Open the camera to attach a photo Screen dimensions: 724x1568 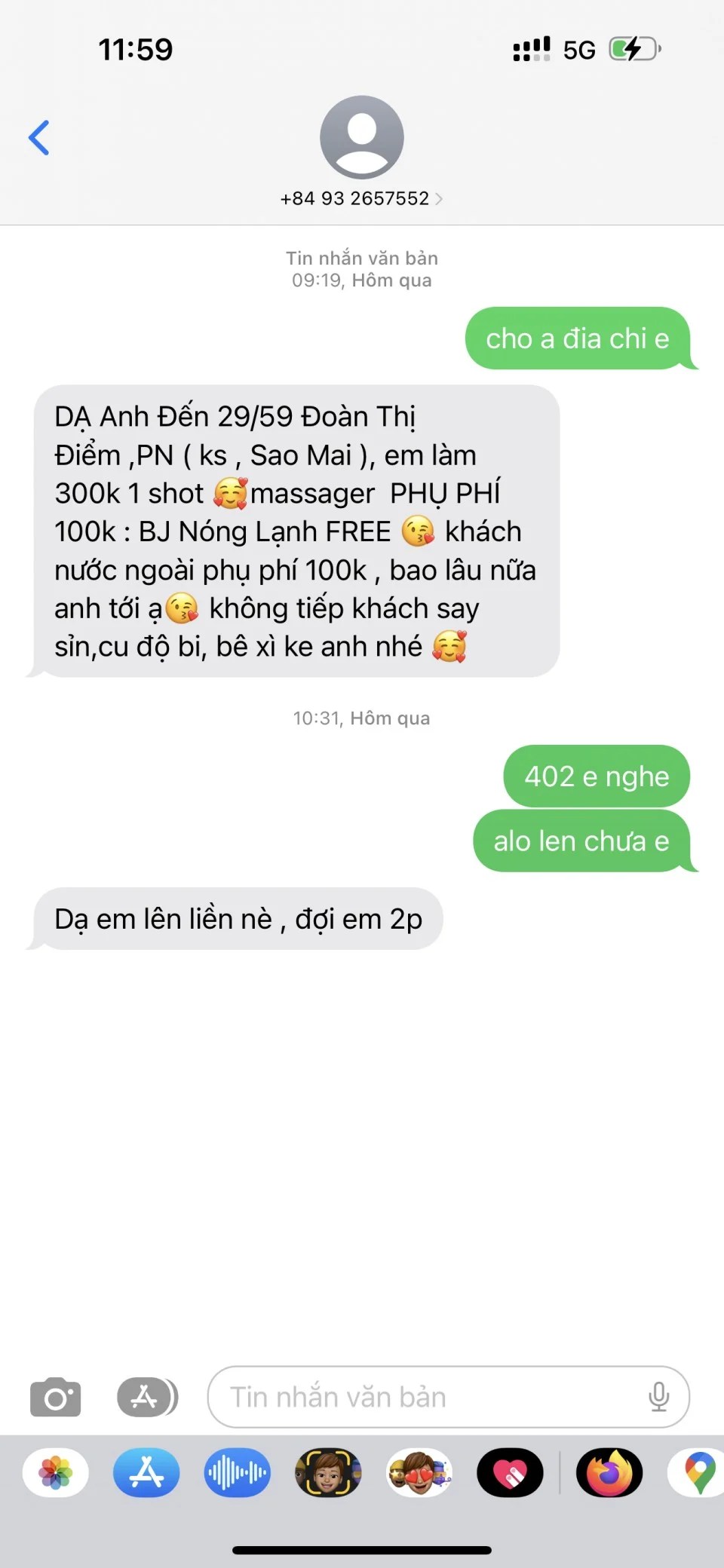pyautogui.click(x=55, y=1397)
